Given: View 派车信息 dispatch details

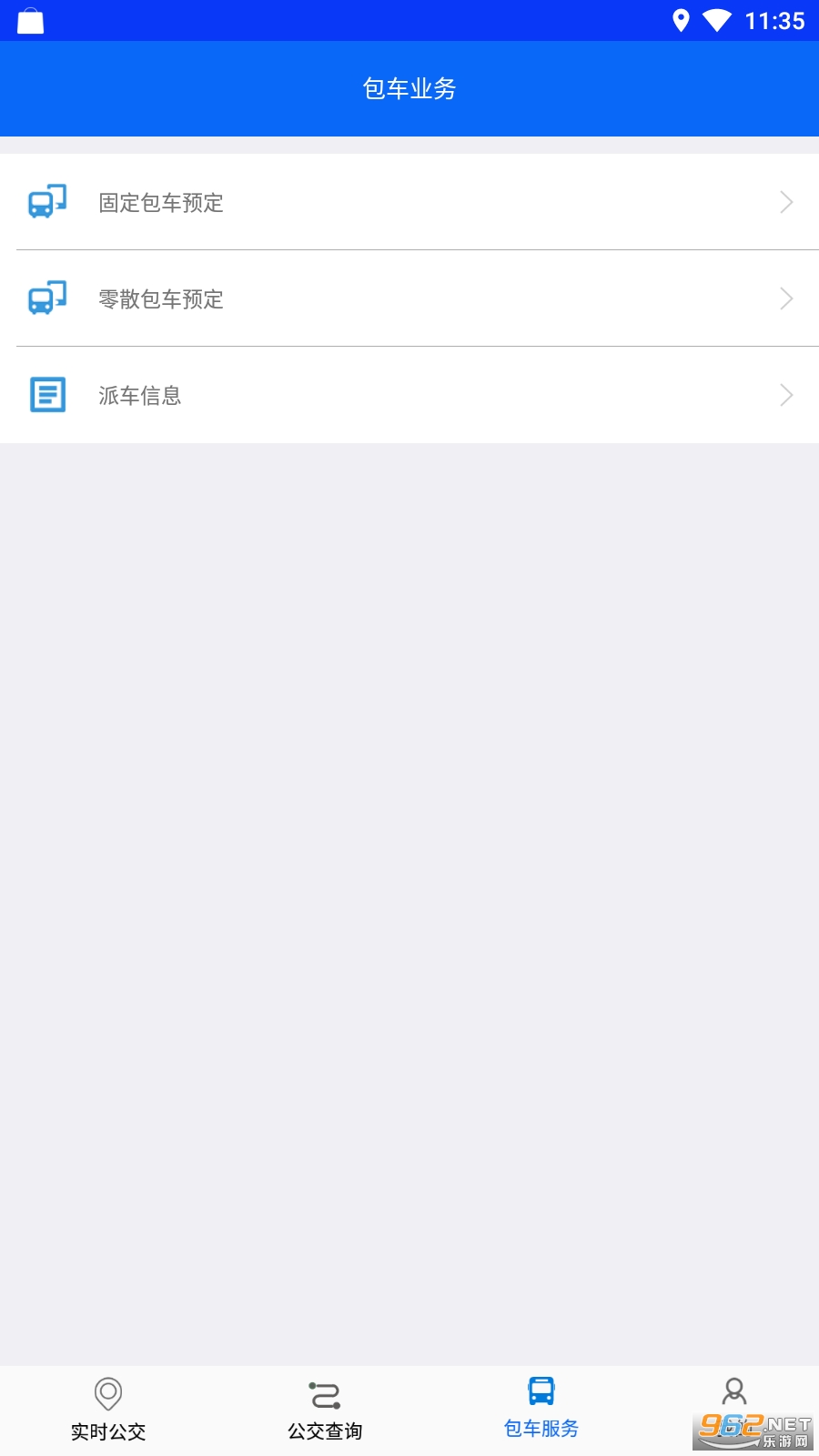Looking at the screenshot, I should pyautogui.click(x=409, y=395).
